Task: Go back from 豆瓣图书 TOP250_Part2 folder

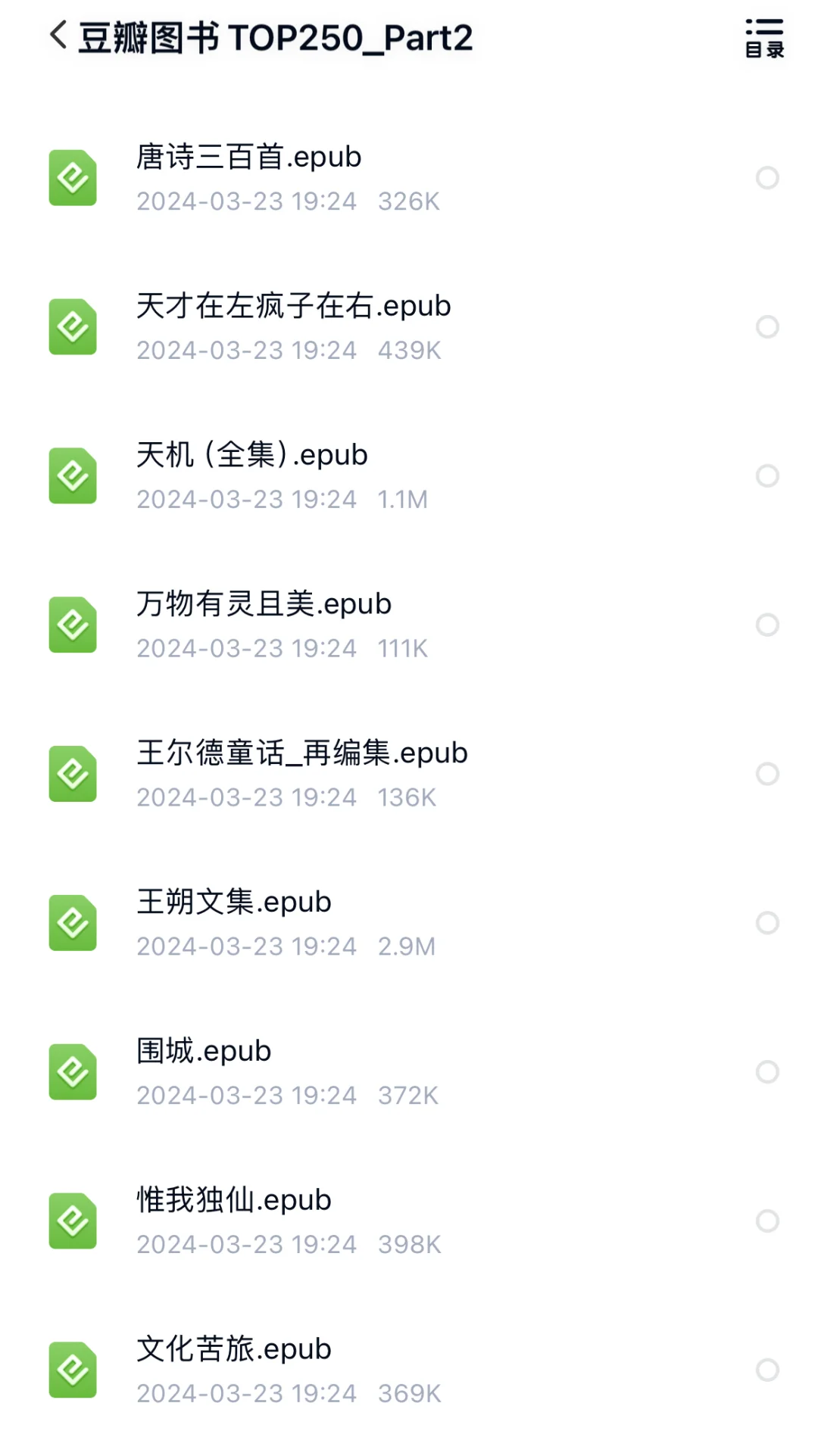Action: (x=58, y=36)
